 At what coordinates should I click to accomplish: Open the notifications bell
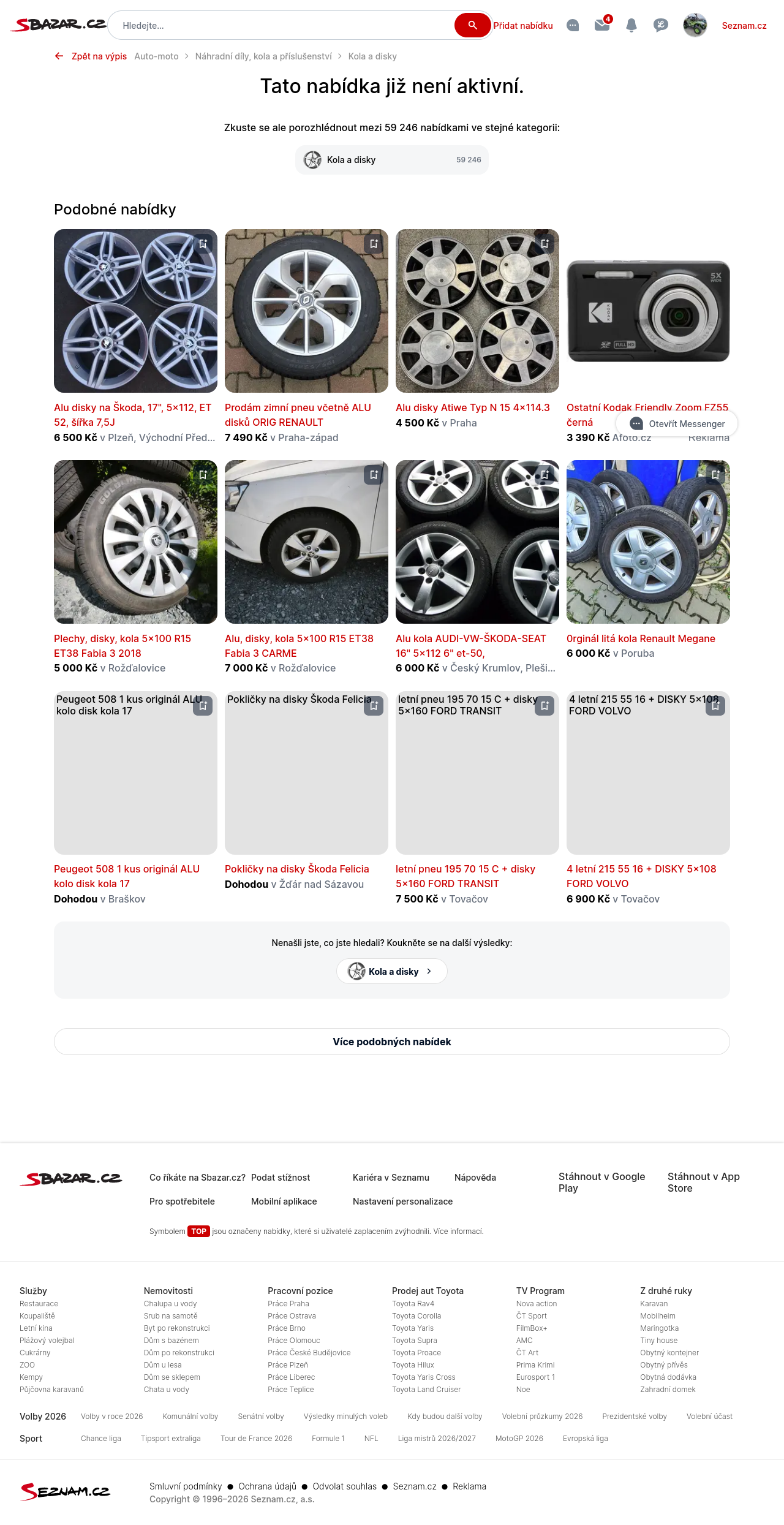click(x=631, y=25)
